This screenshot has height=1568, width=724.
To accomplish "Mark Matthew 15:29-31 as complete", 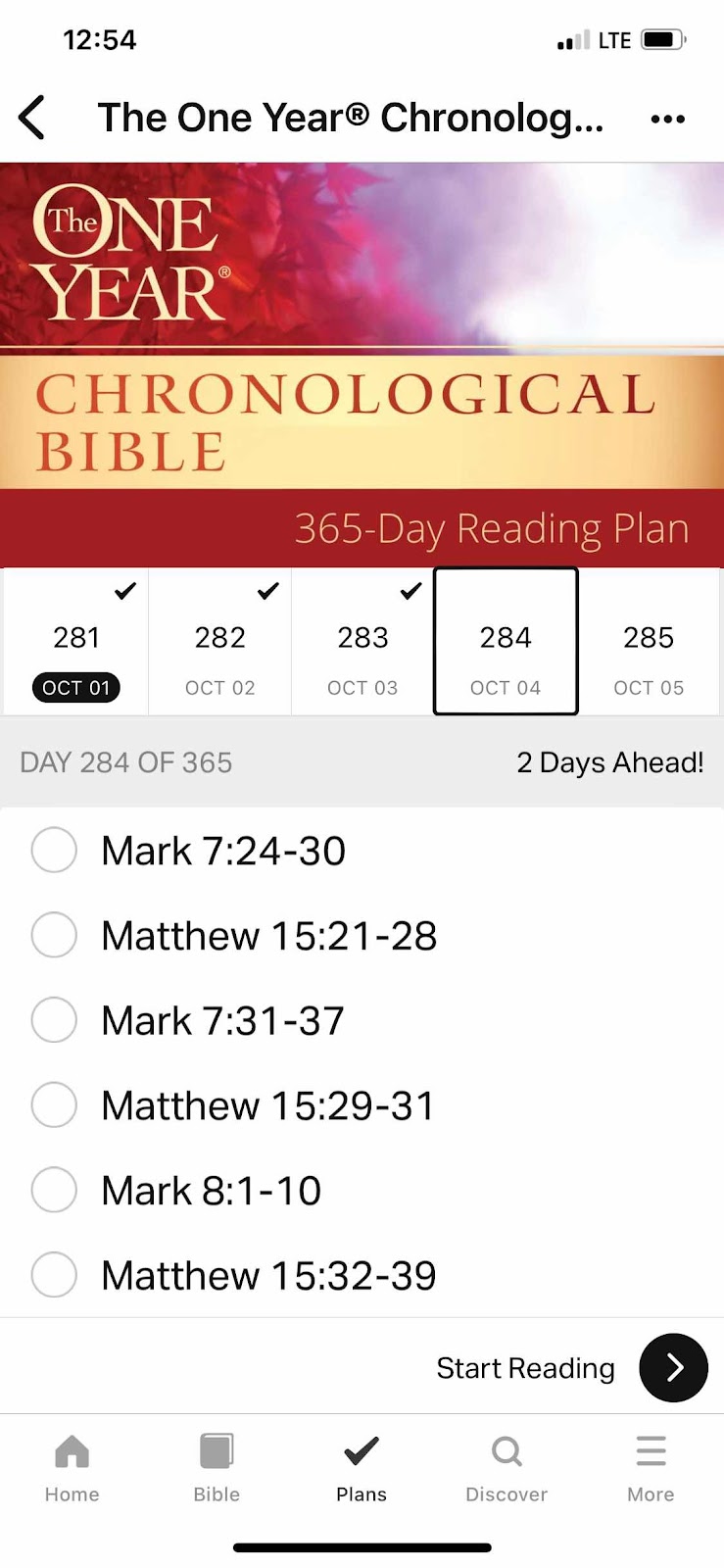I will click(x=54, y=1105).
